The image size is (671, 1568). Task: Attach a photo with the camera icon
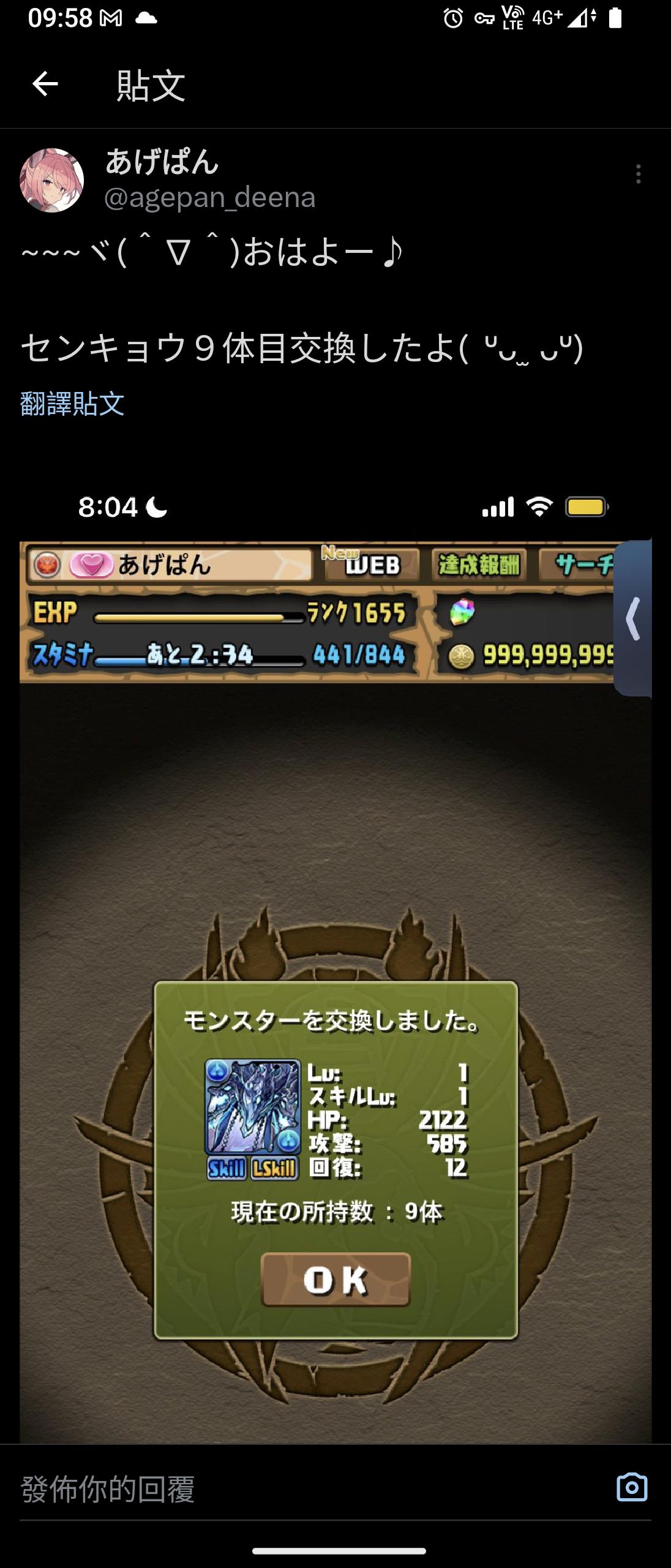[x=631, y=1488]
